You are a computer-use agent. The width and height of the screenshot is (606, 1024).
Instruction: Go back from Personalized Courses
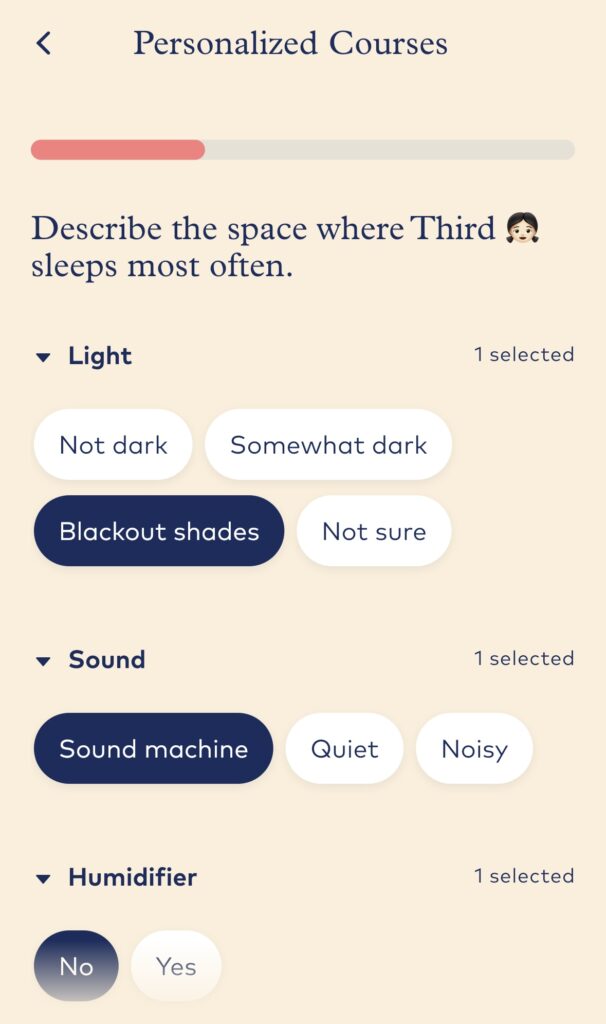[44, 44]
